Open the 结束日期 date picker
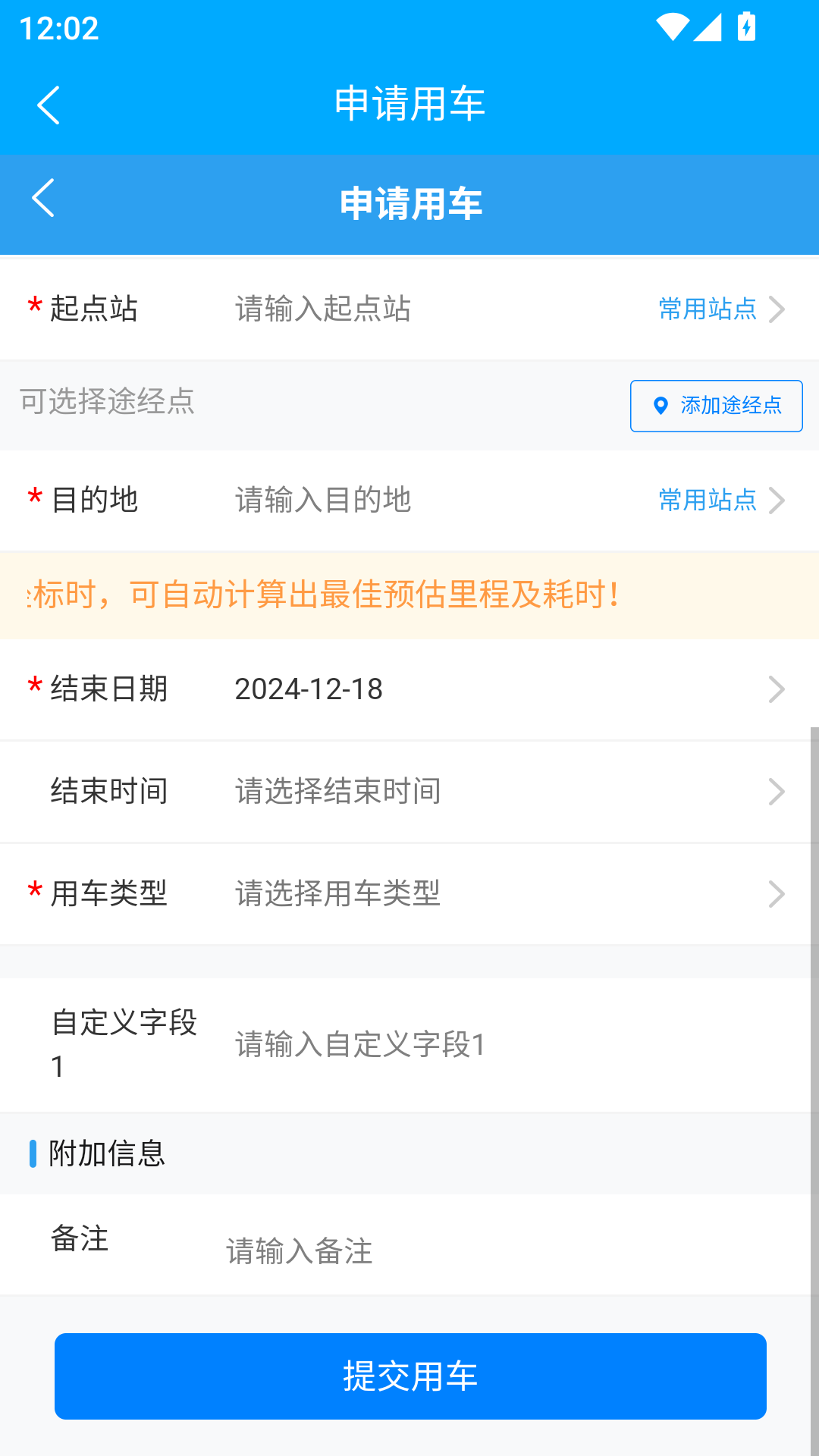 click(x=409, y=689)
